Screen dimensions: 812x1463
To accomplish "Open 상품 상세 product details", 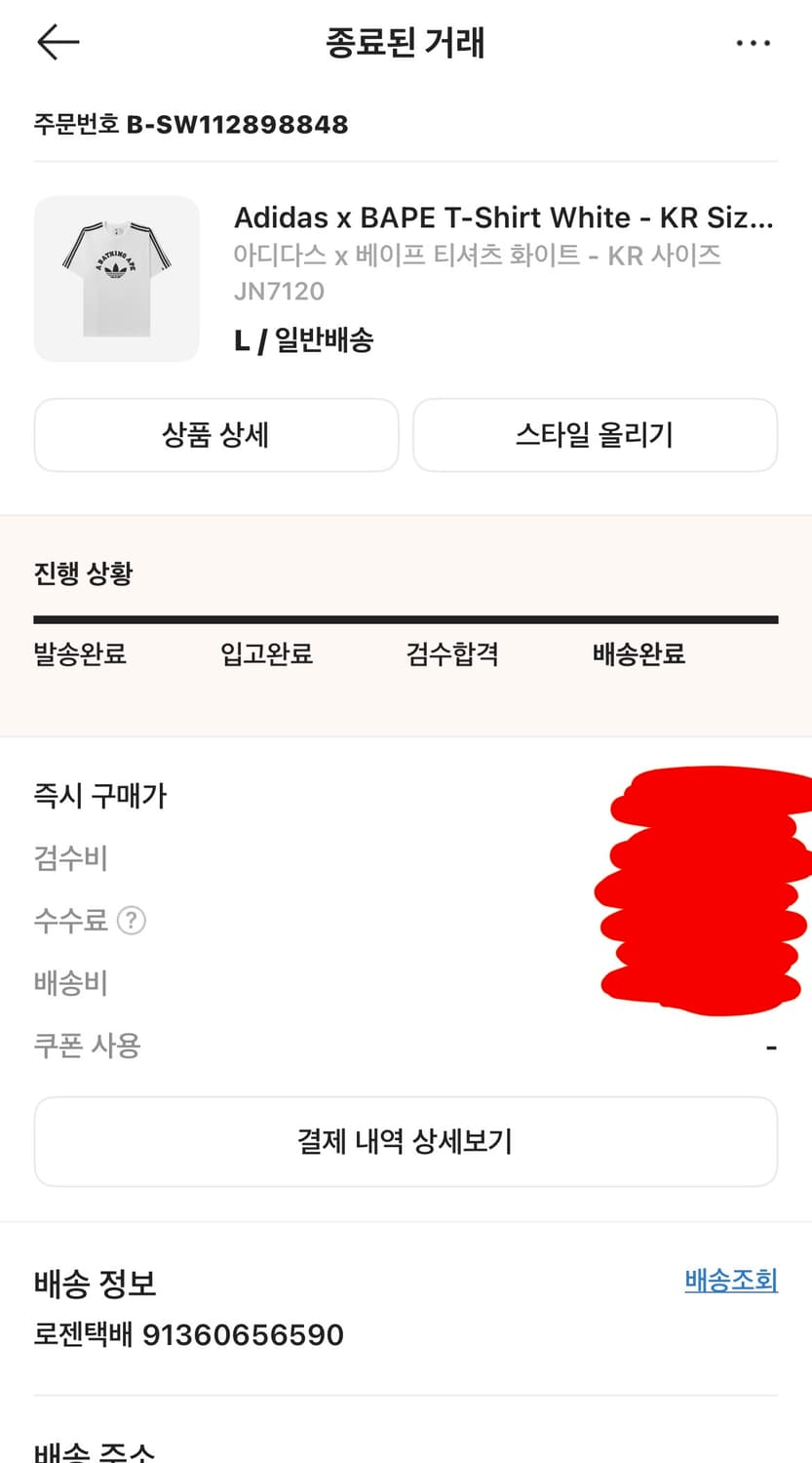I will pyautogui.click(x=215, y=435).
